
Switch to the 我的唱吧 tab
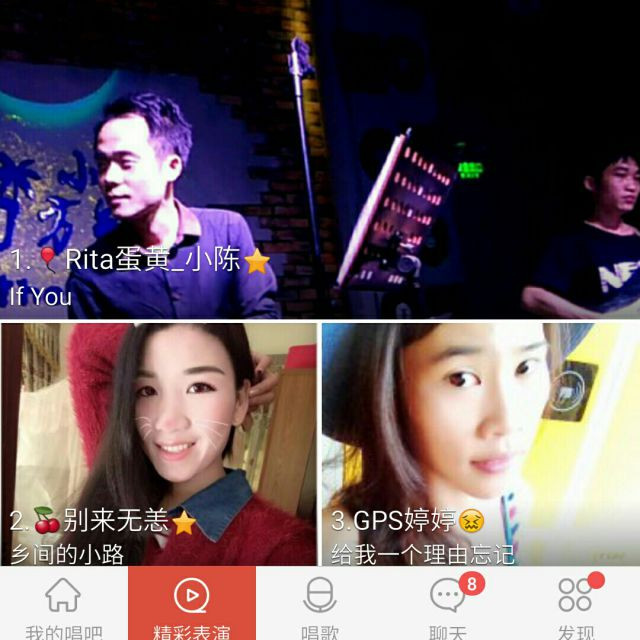pyautogui.click(x=63, y=605)
